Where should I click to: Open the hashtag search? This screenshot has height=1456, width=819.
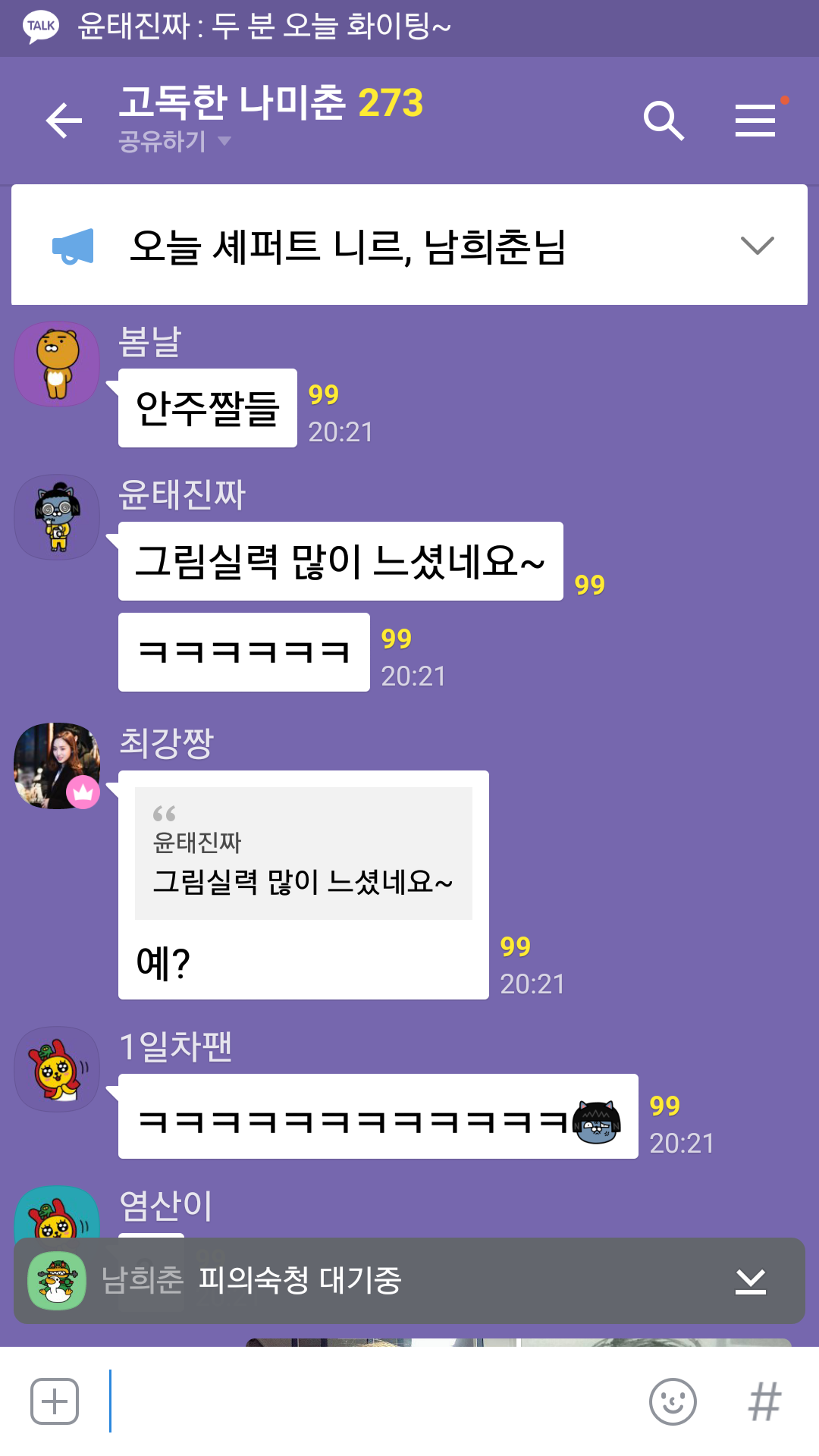click(x=764, y=1401)
